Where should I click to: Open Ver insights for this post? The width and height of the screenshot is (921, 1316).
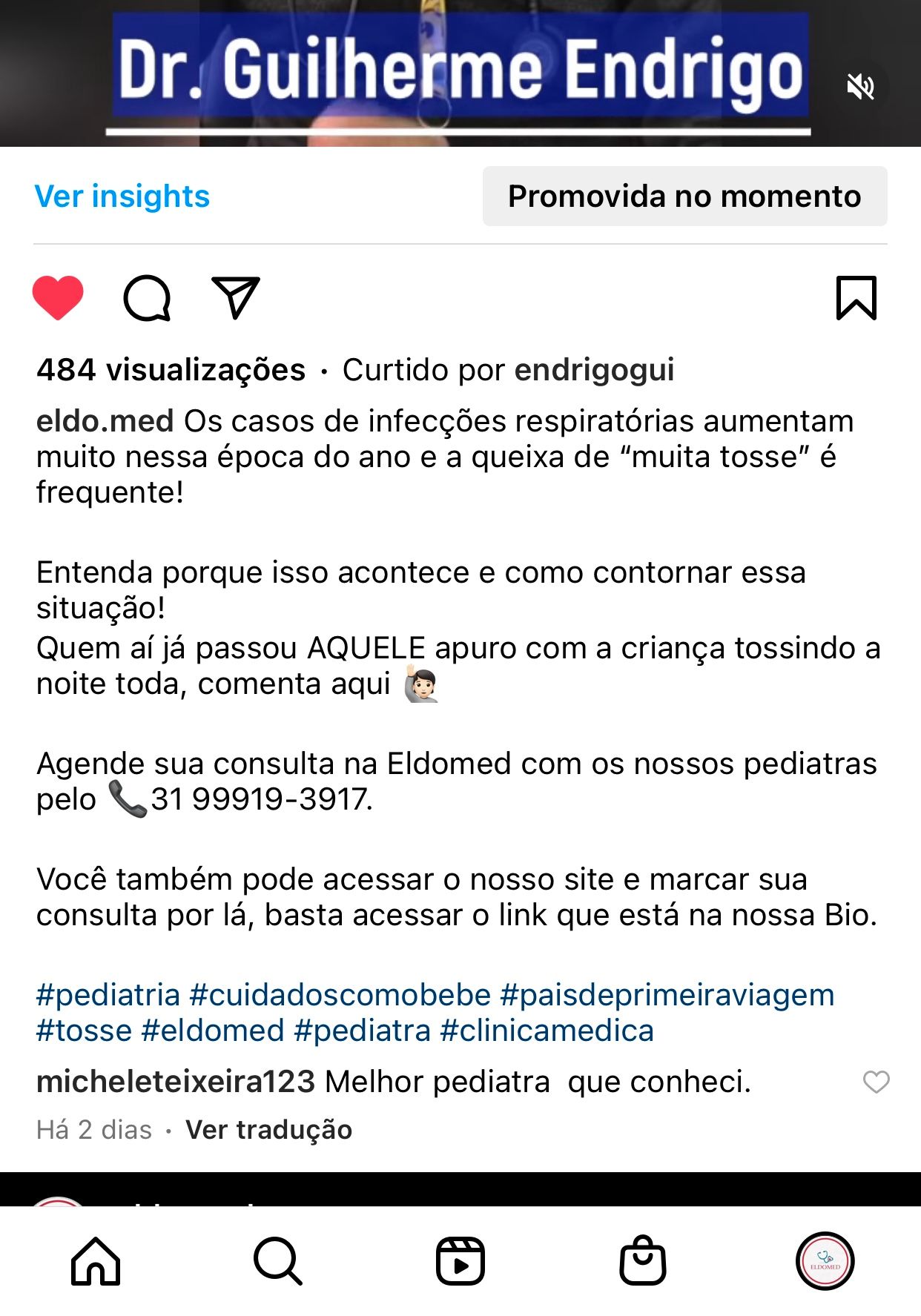(x=122, y=196)
